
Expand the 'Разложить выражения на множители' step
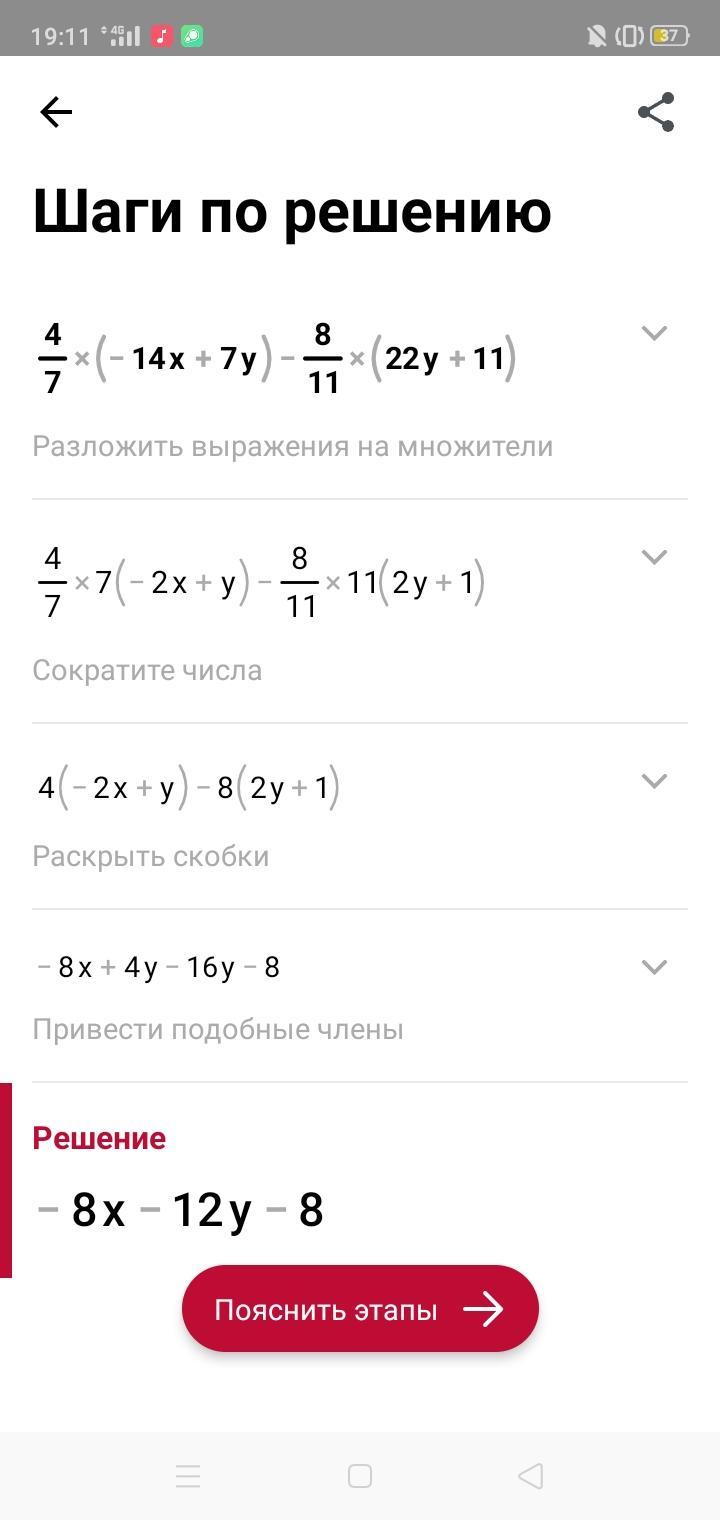coord(654,333)
